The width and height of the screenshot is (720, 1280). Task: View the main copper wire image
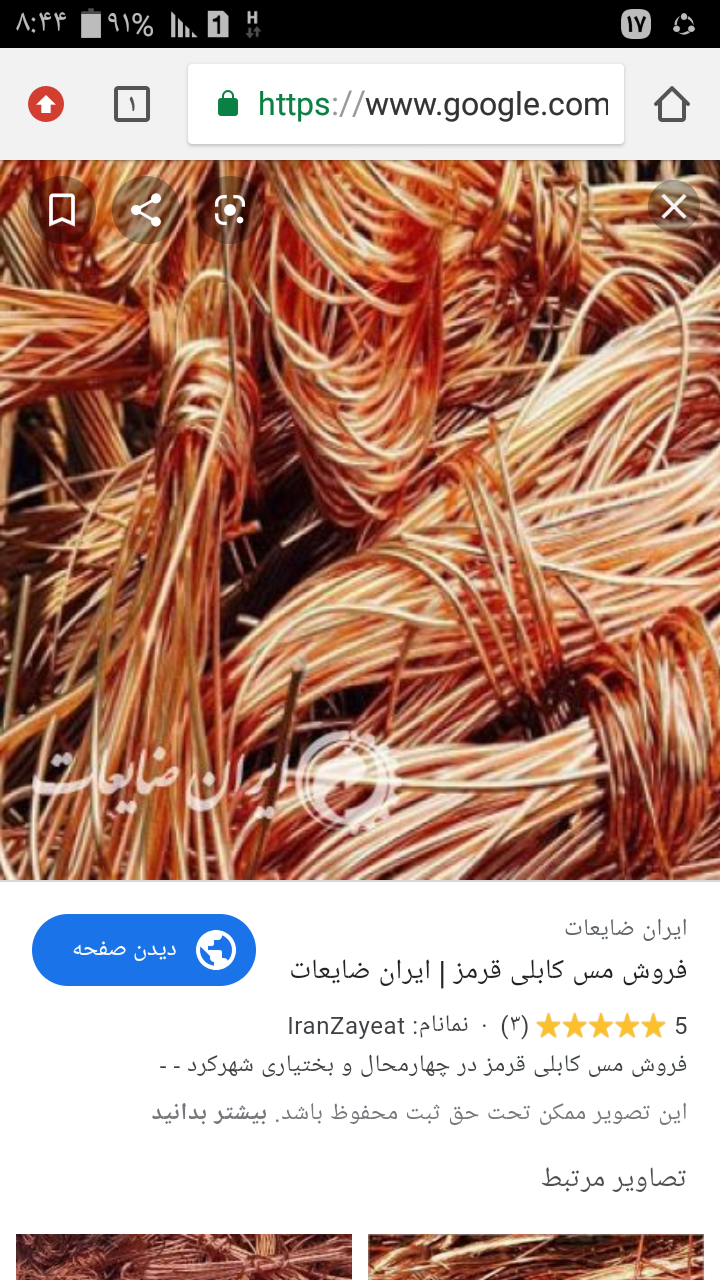point(360,520)
